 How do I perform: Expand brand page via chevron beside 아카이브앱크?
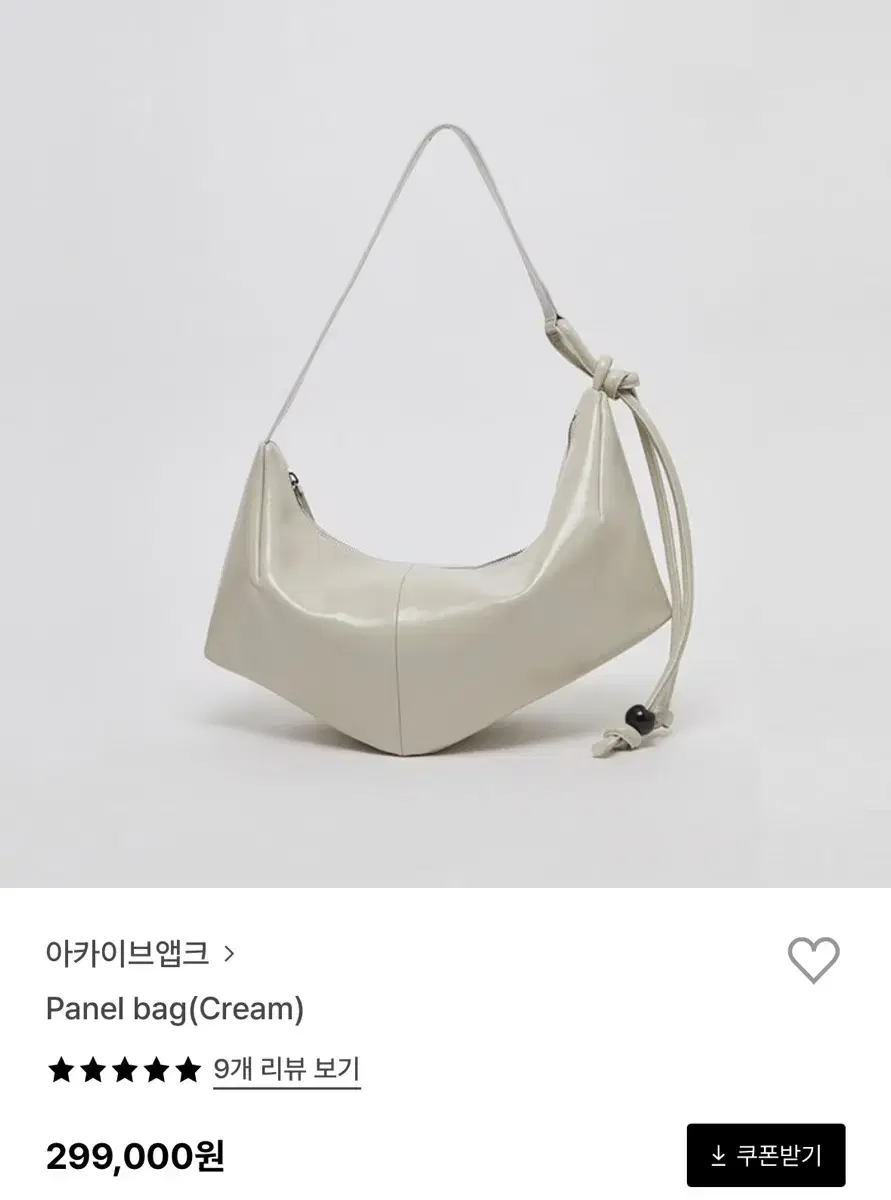(x=232, y=955)
